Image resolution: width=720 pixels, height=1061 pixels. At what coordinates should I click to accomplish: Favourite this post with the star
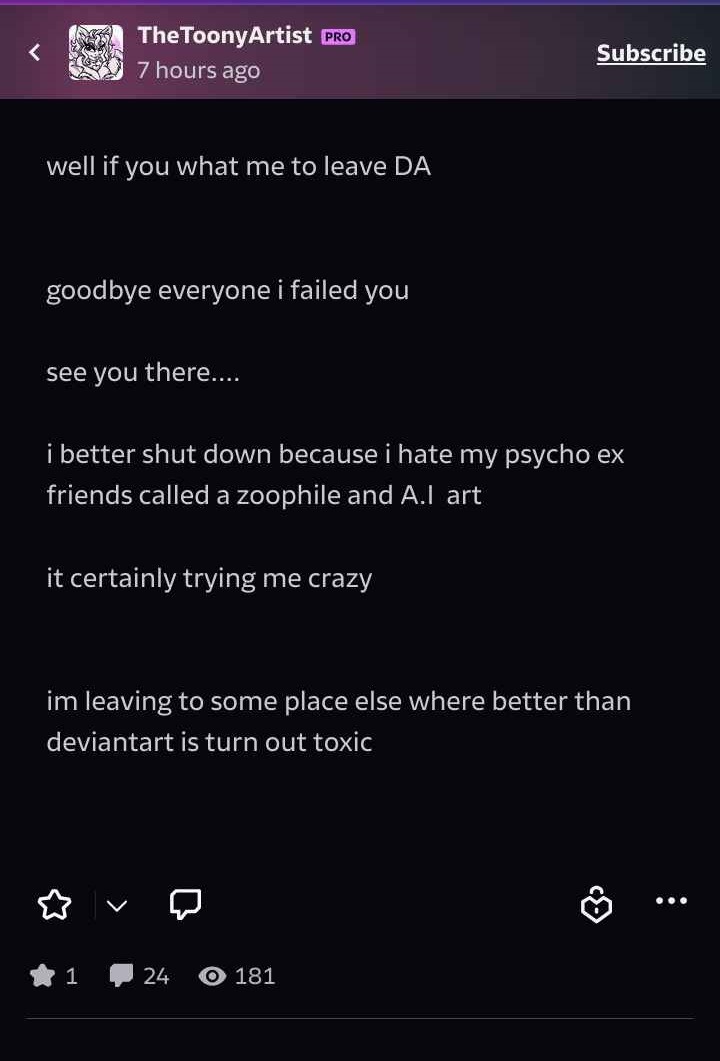(x=54, y=905)
